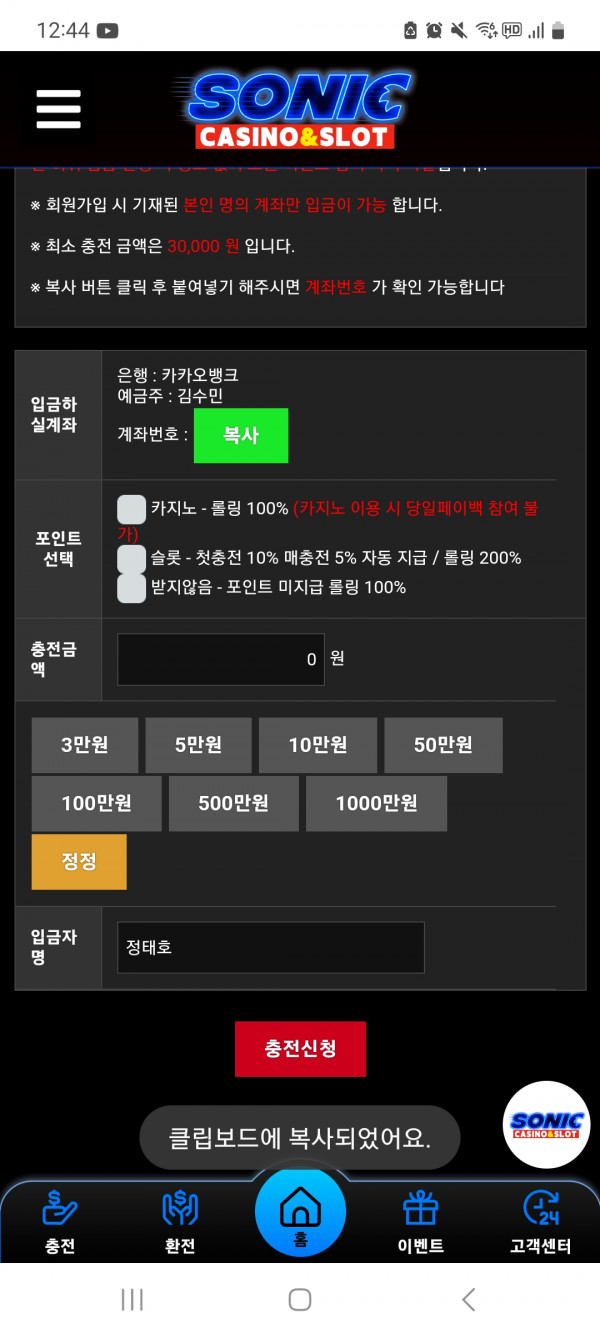Add 1000만원 to the charge amount

tap(376, 804)
